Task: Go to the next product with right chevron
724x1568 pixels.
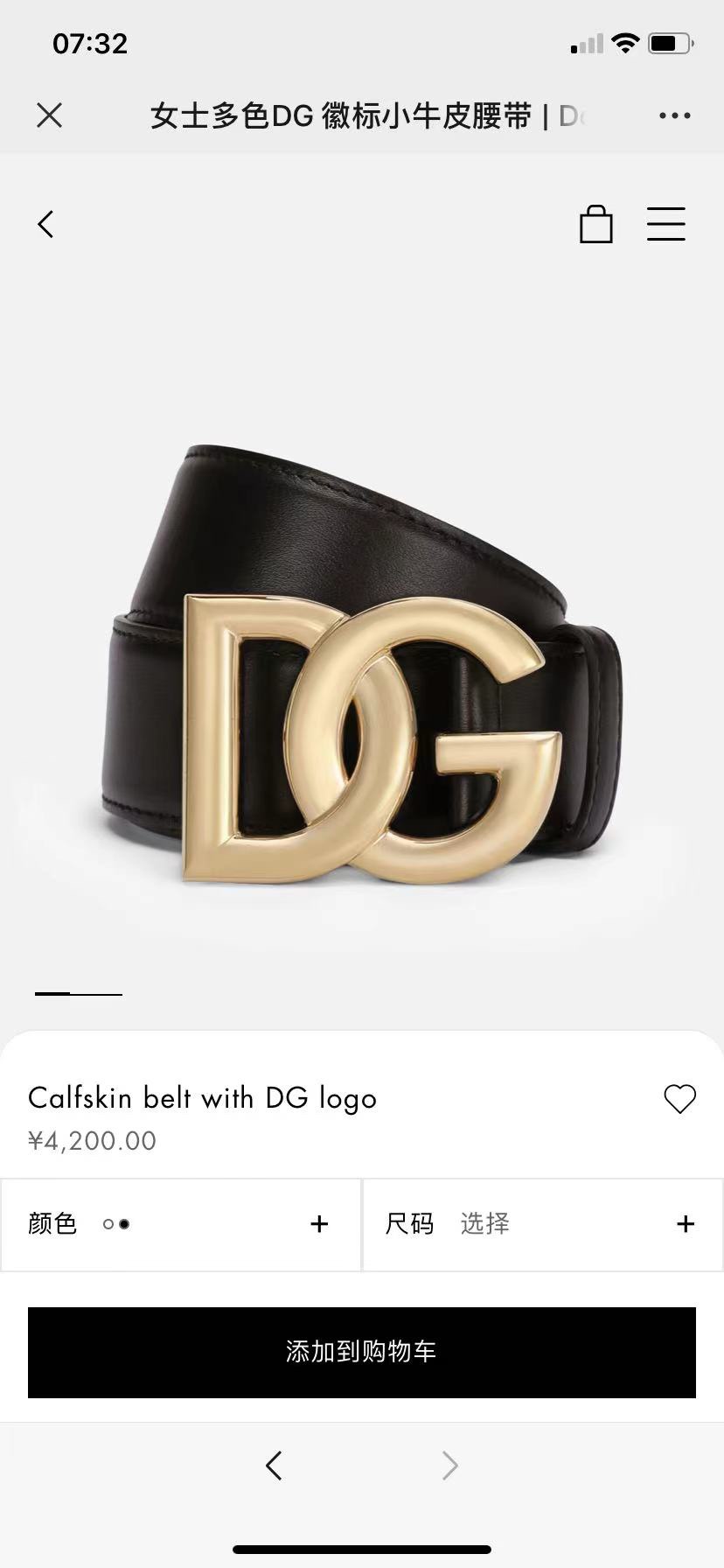Action: pos(449,1466)
